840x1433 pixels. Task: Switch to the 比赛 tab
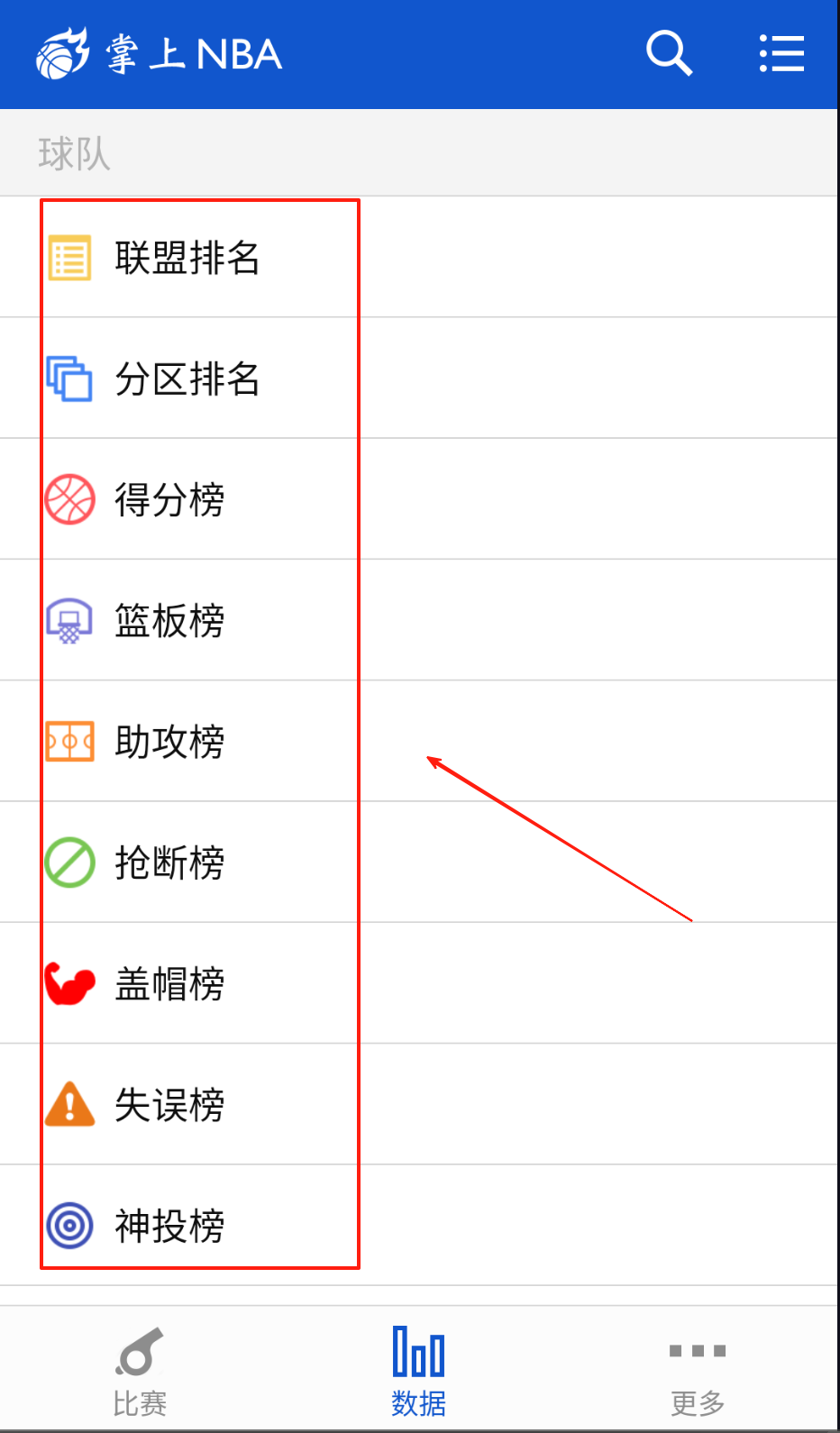point(140,1372)
